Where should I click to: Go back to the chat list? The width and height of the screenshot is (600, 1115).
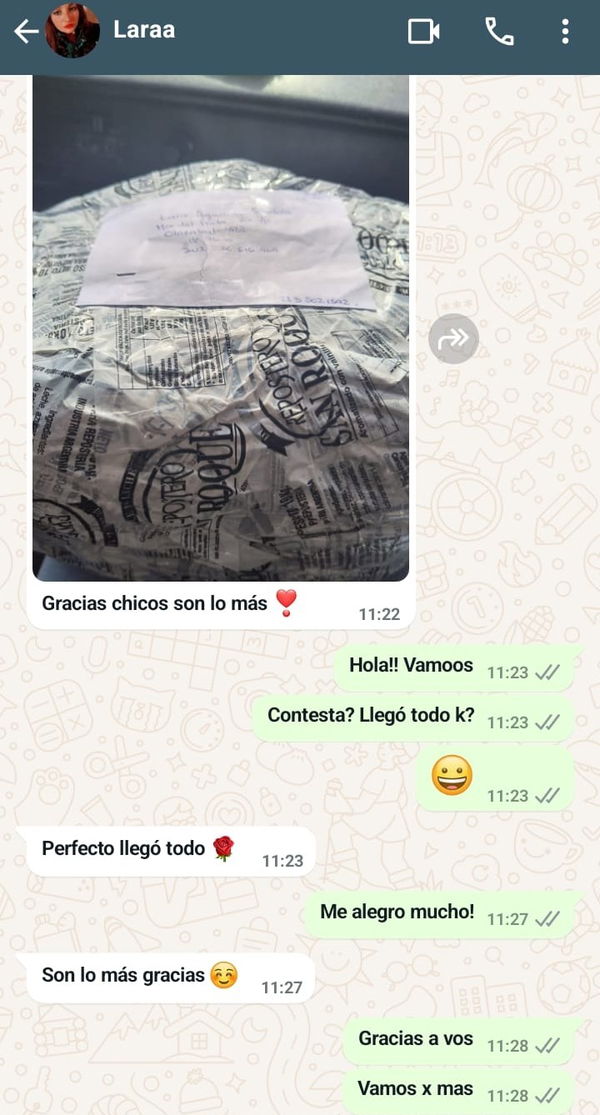click(x=25, y=32)
